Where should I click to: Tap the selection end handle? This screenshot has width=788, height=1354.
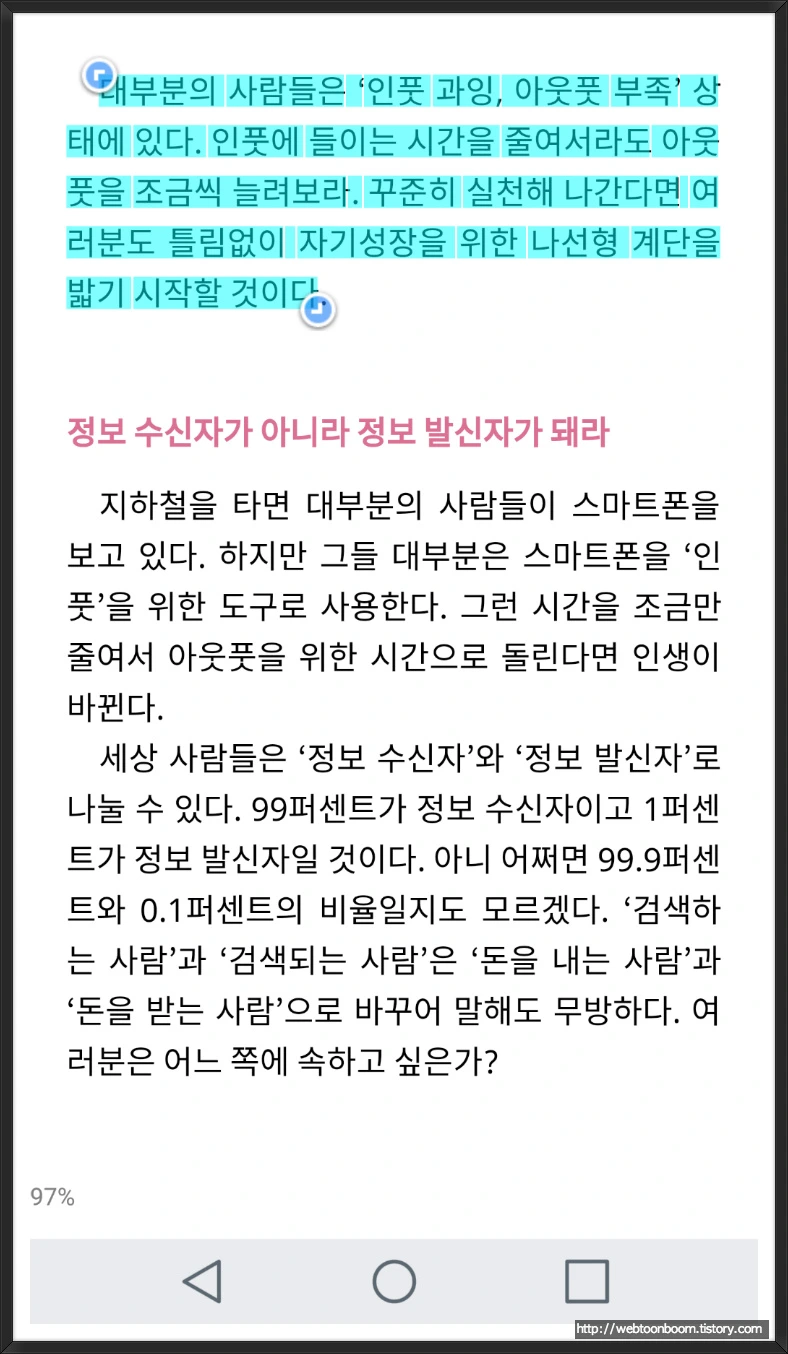(x=317, y=310)
